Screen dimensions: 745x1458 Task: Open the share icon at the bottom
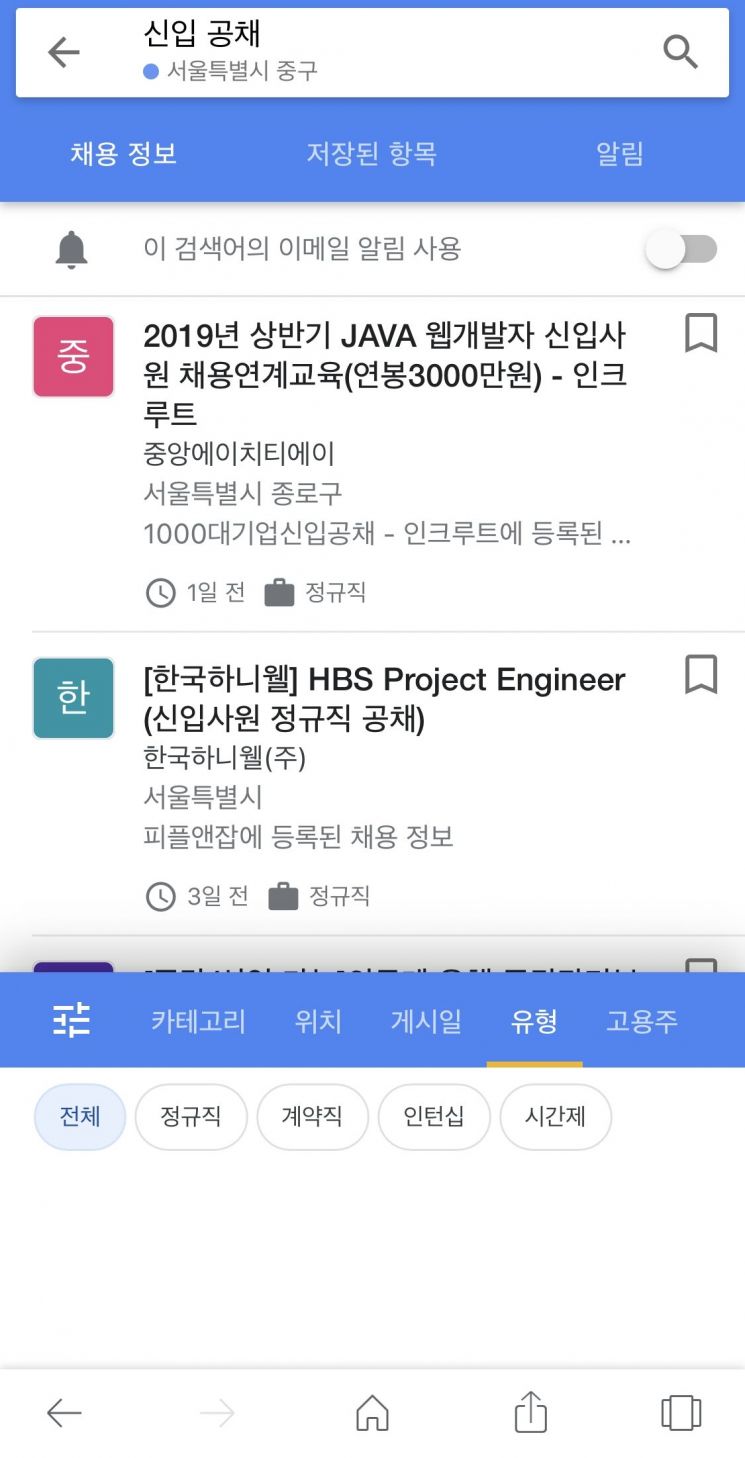coord(529,1412)
